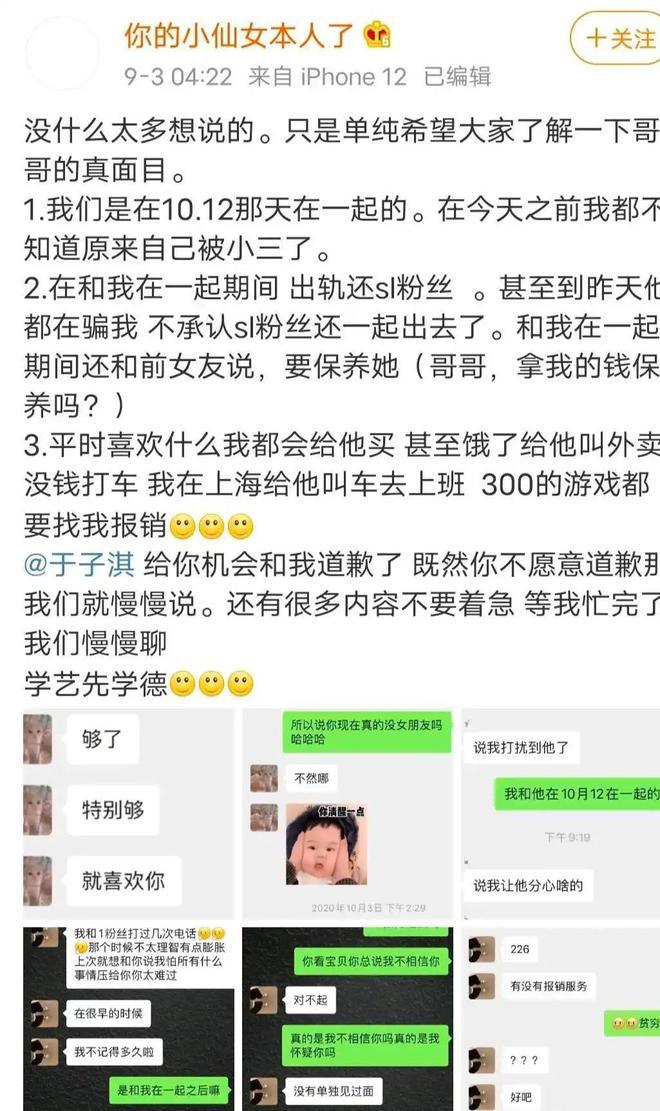The image size is (660, 1111).
Task: Open the chat screenshot showing 就喜欢你
Action: pos(128,813)
